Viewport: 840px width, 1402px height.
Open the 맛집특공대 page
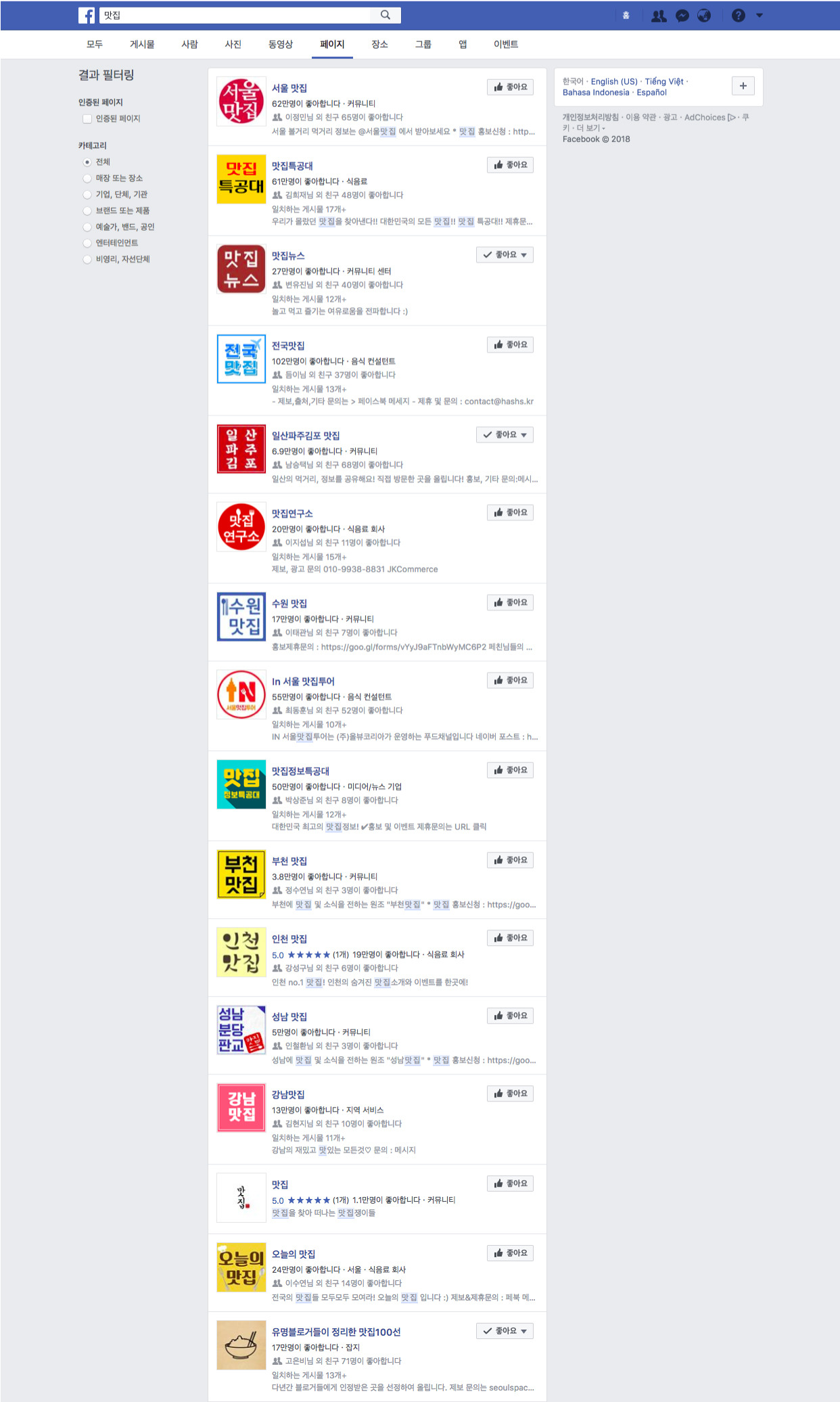pos(292,166)
